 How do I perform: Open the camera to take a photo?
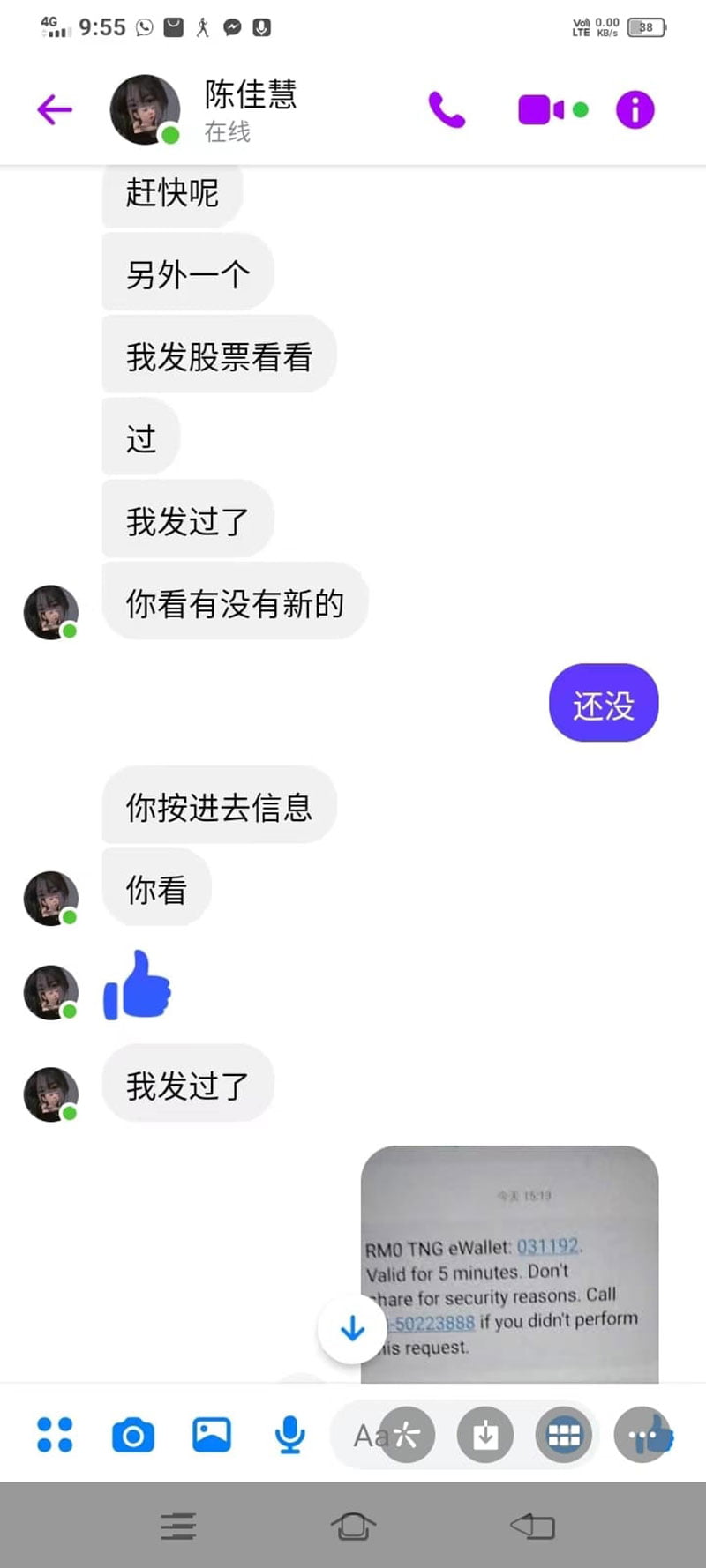133,1435
